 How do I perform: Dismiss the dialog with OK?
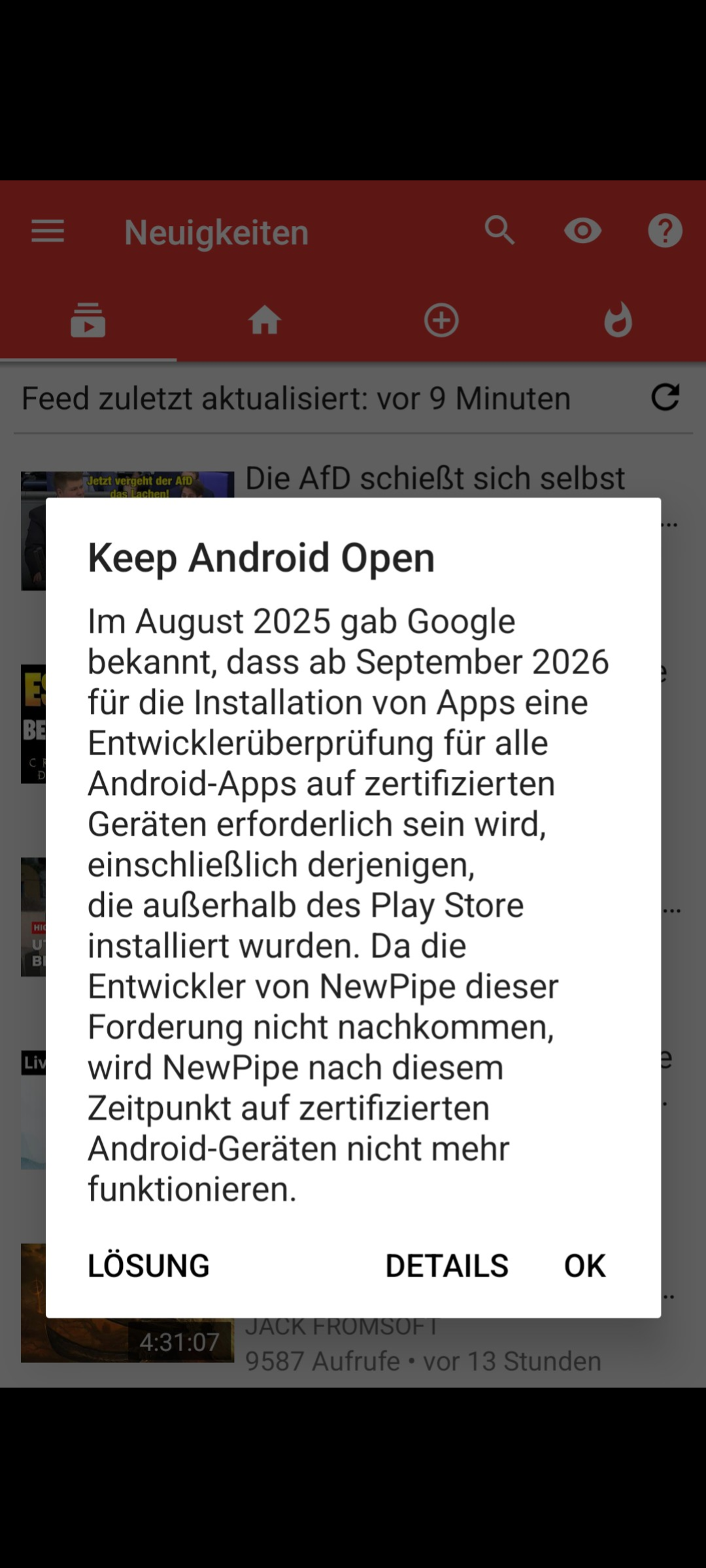click(x=584, y=1266)
